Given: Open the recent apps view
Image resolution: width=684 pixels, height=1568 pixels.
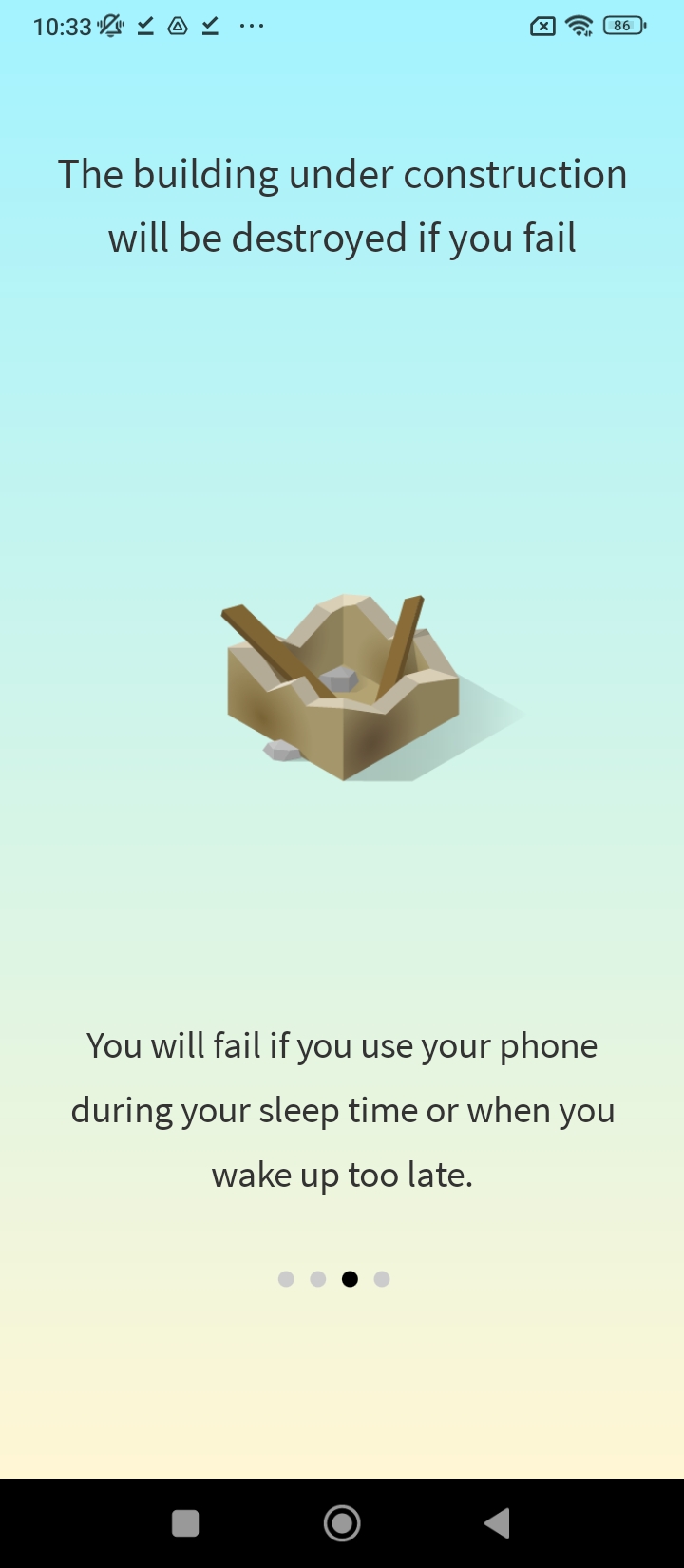Looking at the screenshot, I should coord(185,1523).
